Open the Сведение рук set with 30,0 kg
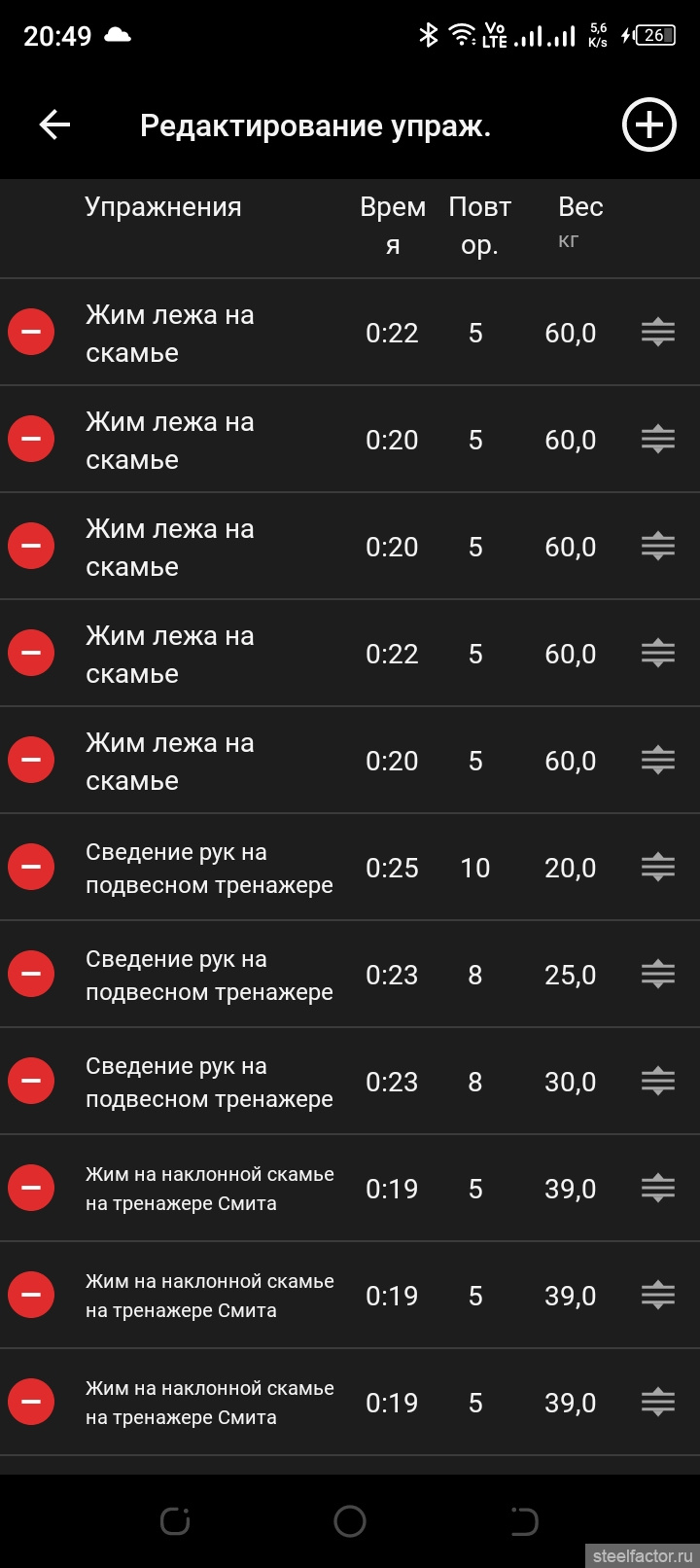 click(x=350, y=1082)
